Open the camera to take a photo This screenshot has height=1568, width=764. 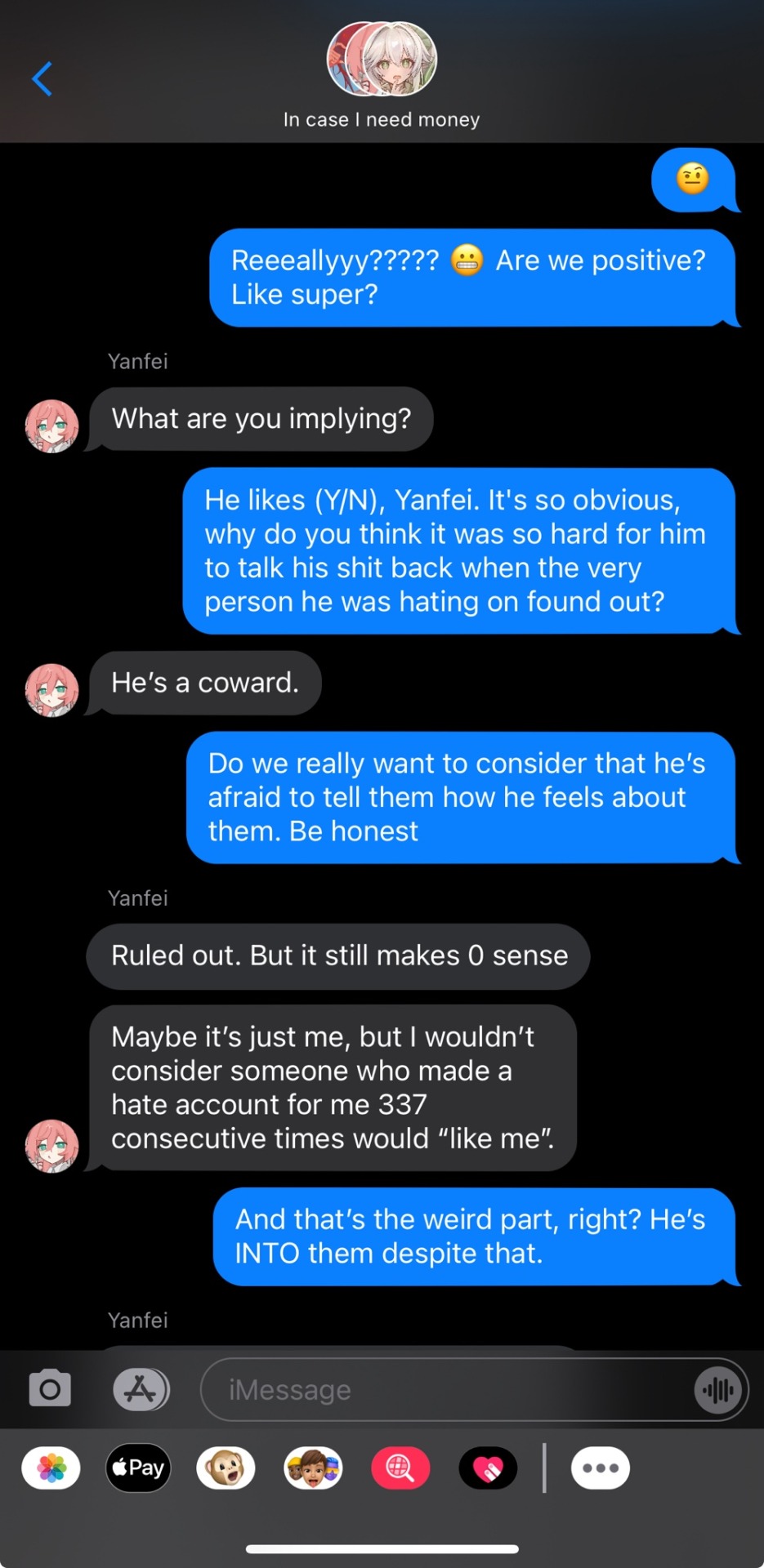[50, 1389]
